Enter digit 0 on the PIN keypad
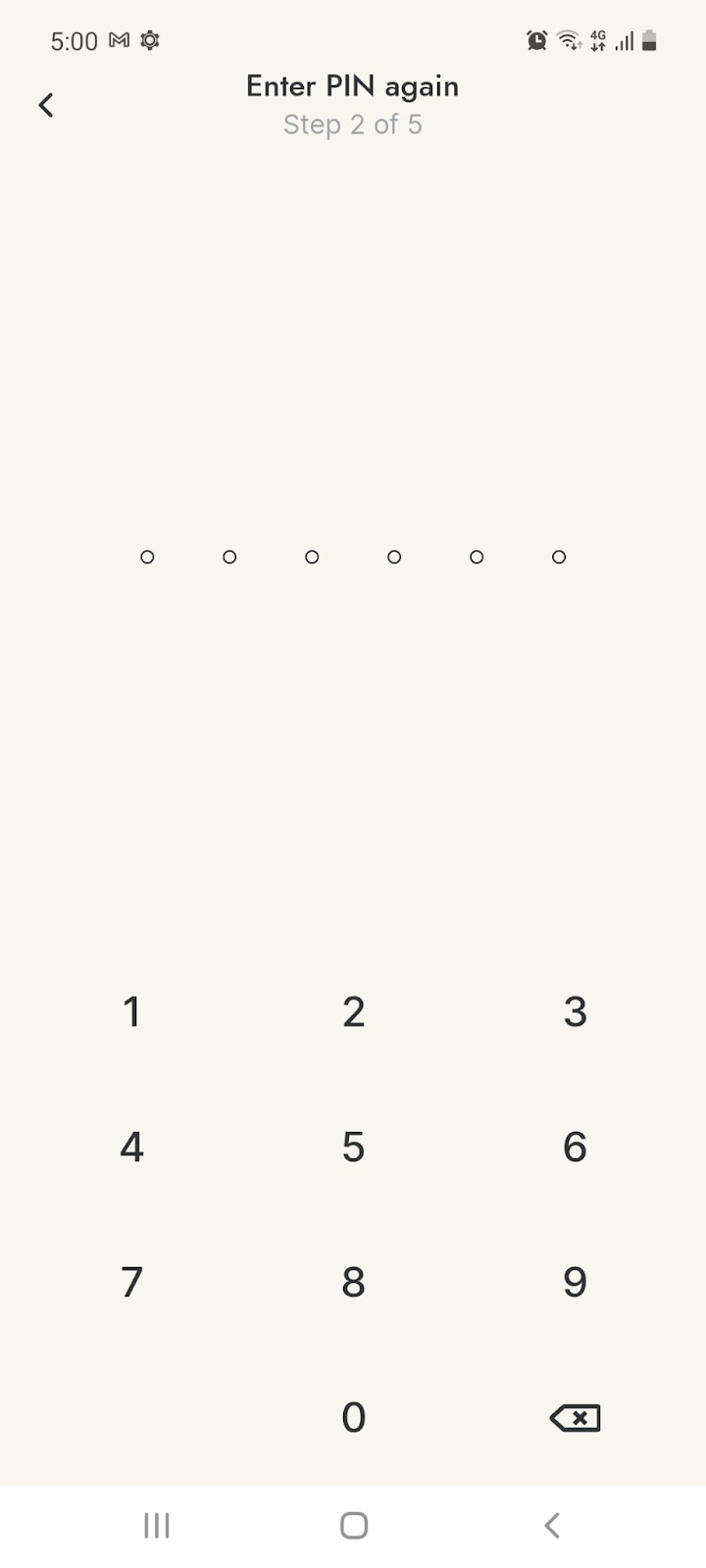Viewport: 706px width, 1568px height. [353, 1417]
